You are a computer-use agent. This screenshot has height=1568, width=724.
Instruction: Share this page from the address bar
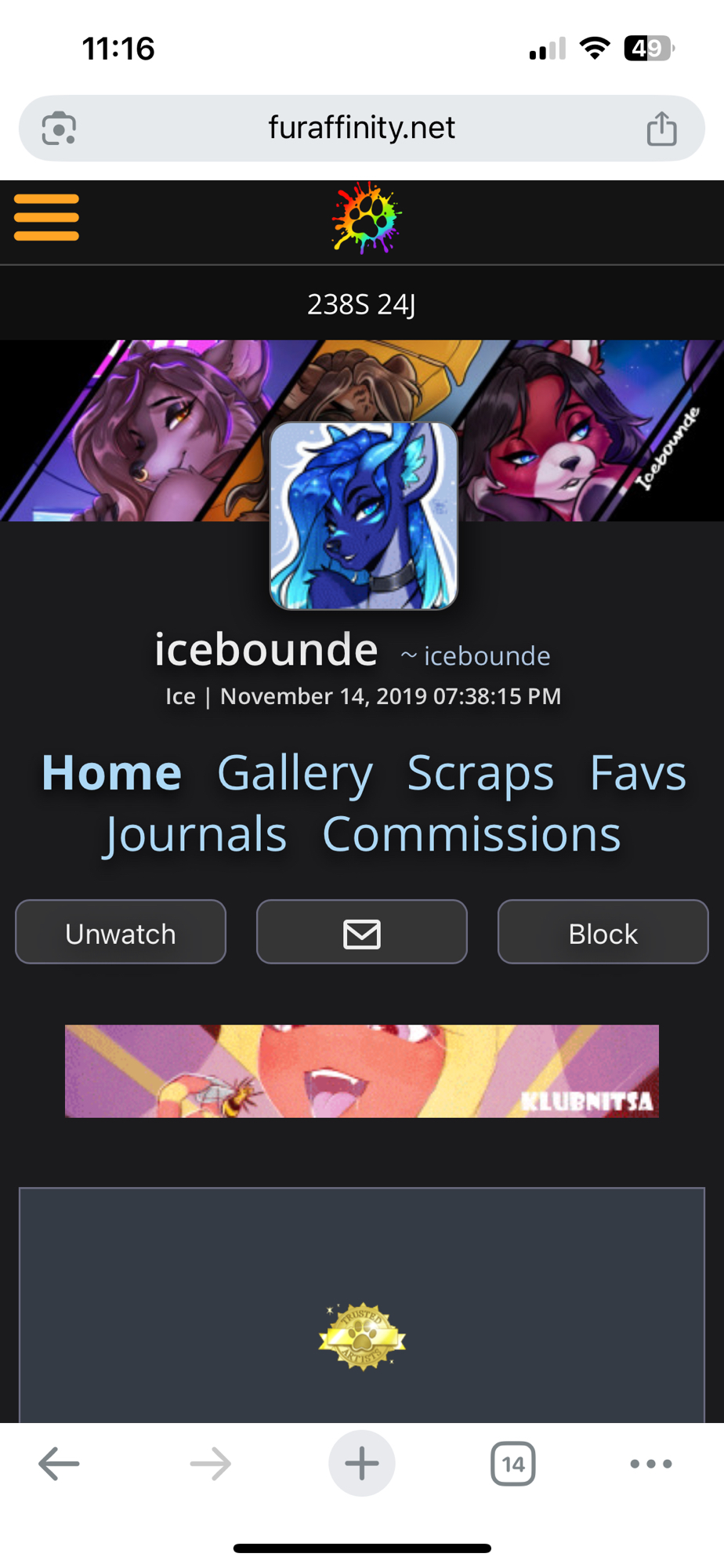pyautogui.click(x=661, y=129)
